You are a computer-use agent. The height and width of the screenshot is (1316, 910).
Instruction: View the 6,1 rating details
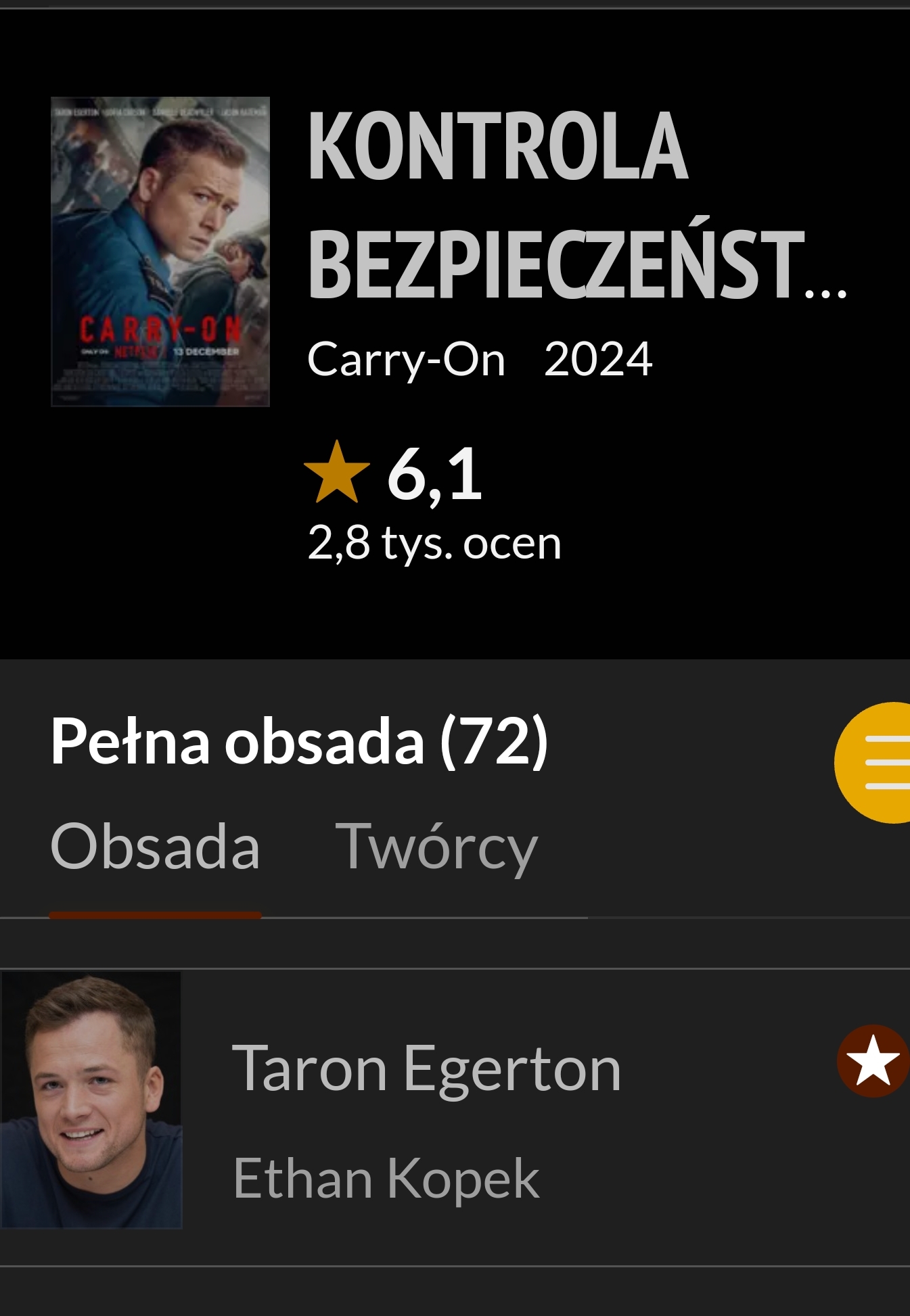434,474
